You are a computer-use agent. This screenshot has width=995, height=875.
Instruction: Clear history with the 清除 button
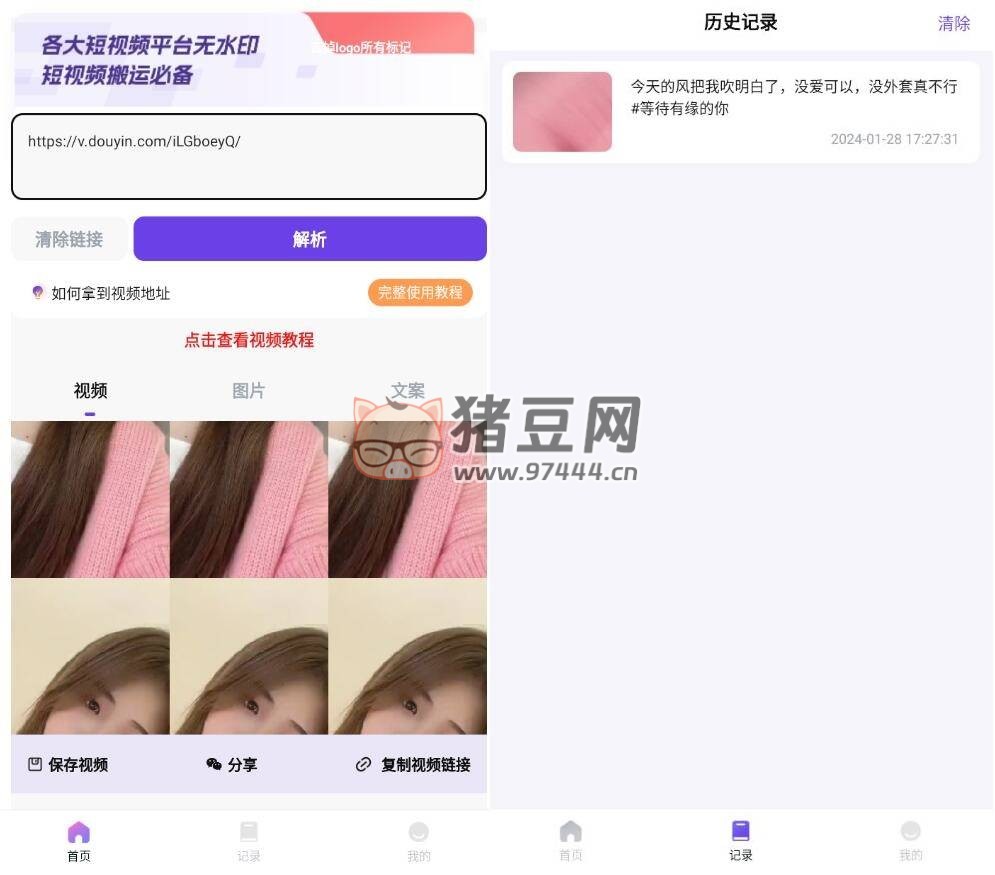click(953, 24)
